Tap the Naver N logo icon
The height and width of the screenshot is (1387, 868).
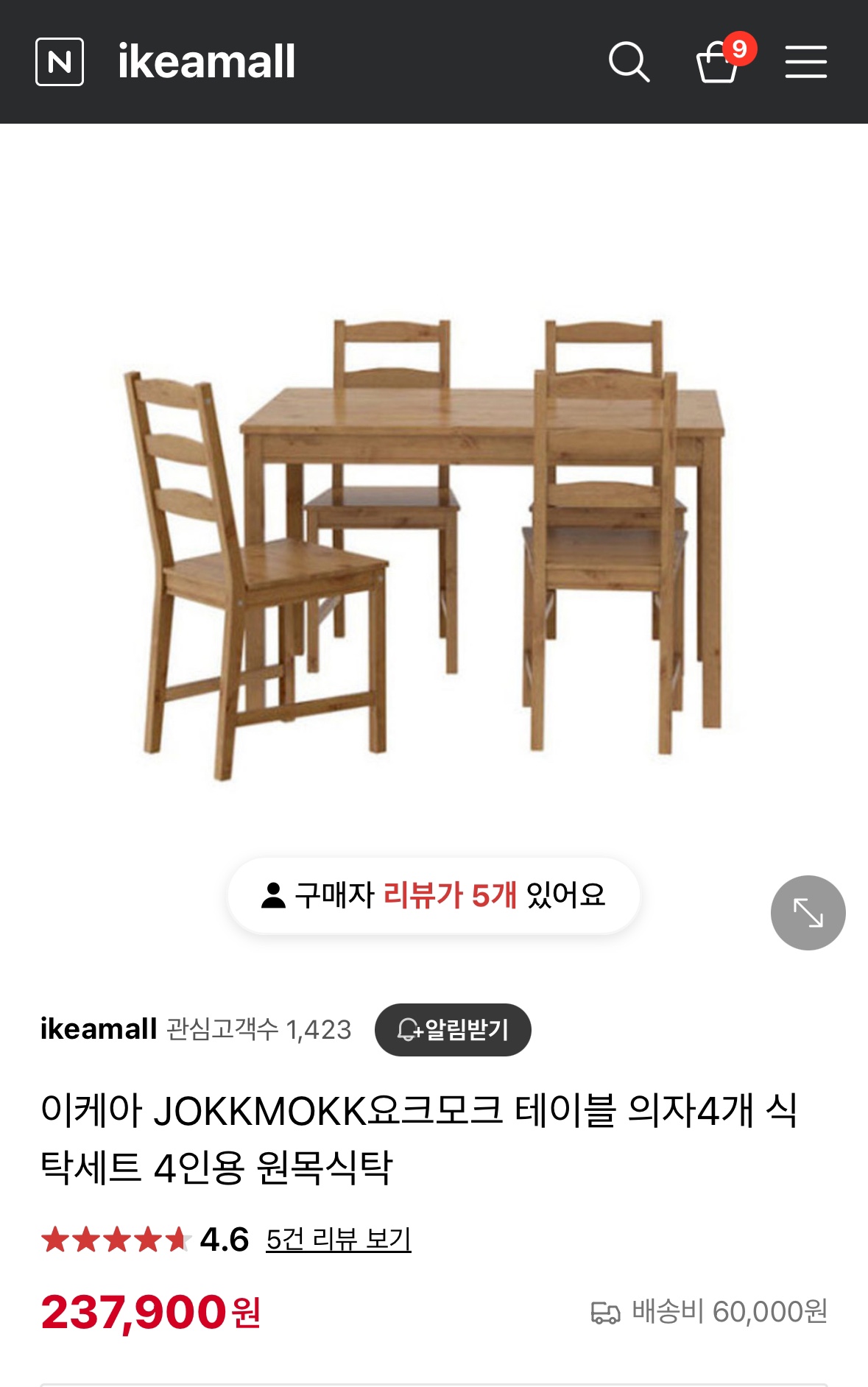[60, 62]
